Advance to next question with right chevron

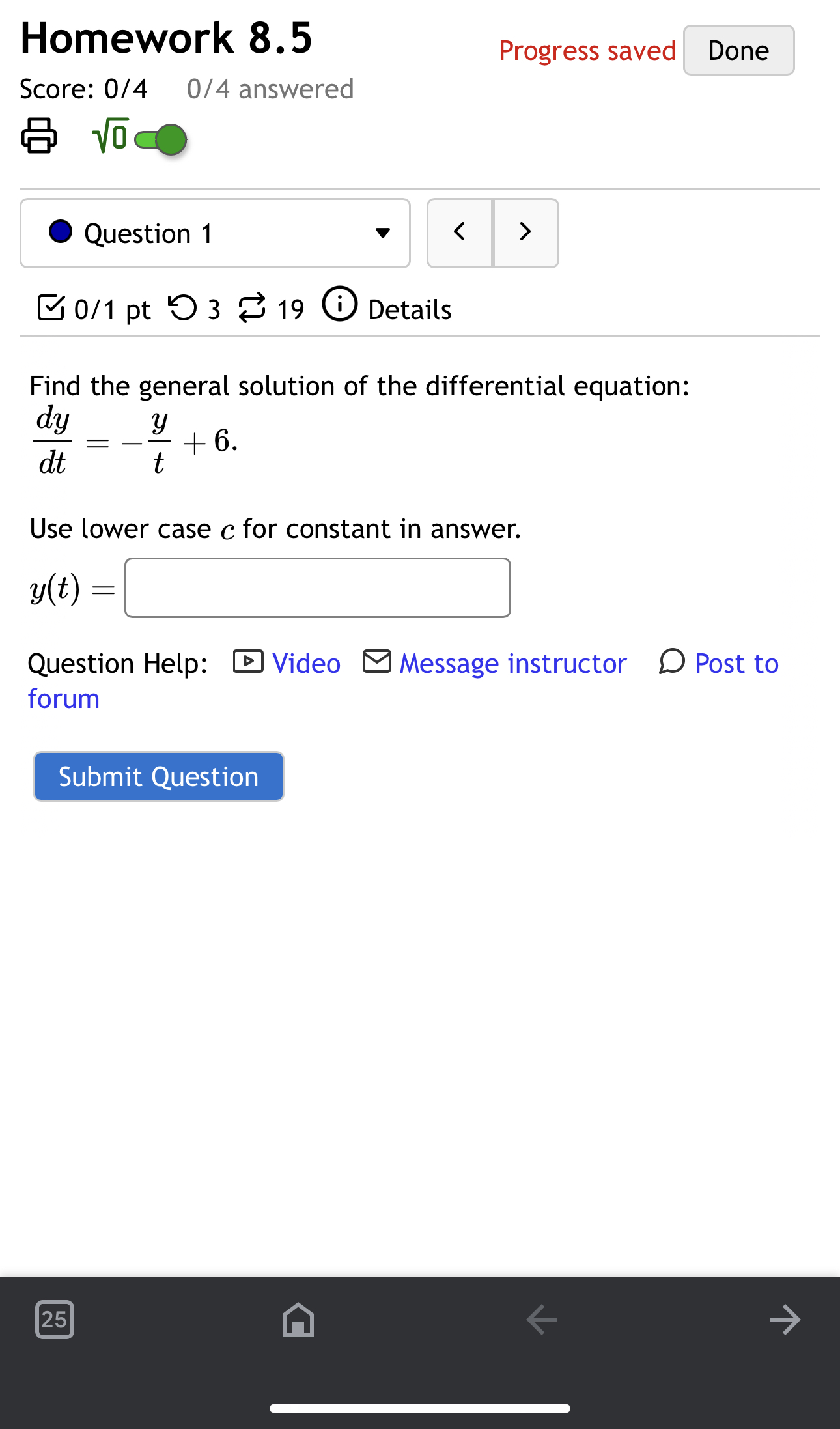(x=525, y=233)
